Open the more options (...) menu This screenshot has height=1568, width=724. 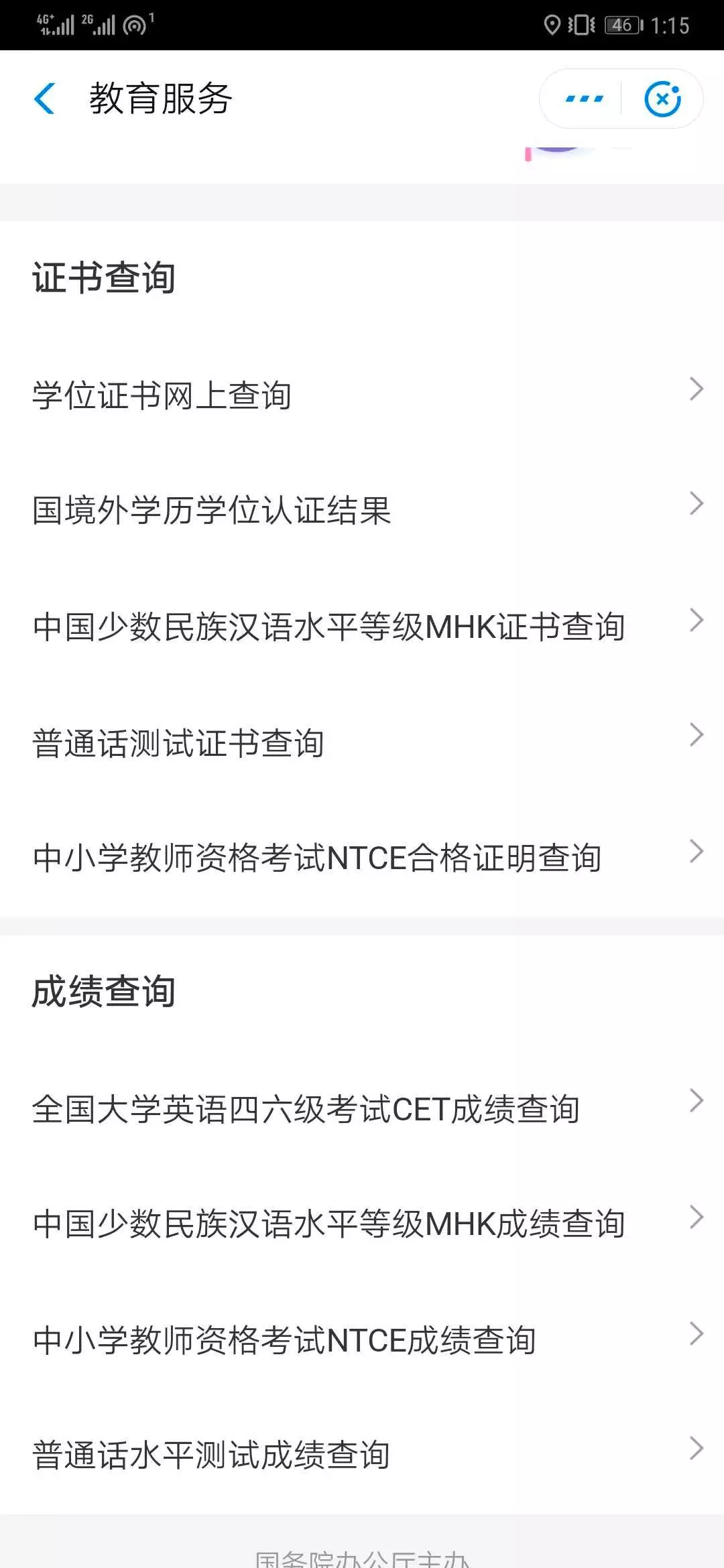(x=583, y=98)
